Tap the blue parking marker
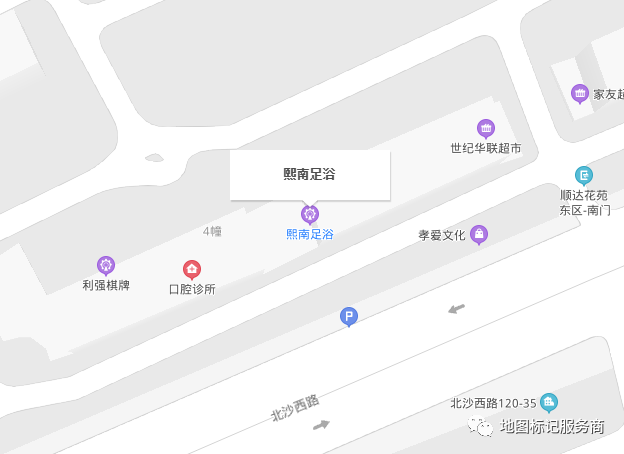Viewport: 624px width, 454px height. point(349,317)
